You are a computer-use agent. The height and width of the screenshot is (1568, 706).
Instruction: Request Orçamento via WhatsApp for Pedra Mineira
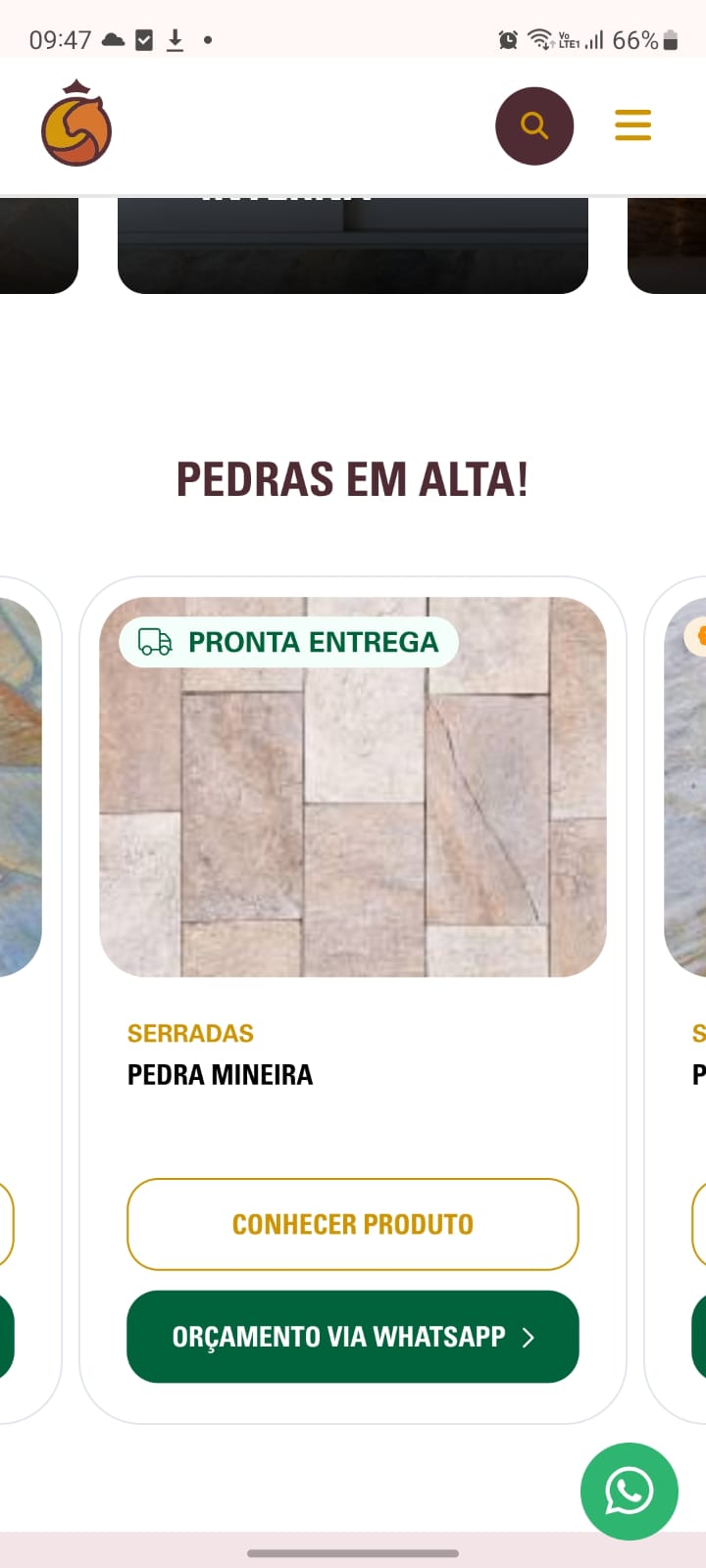352,1337
